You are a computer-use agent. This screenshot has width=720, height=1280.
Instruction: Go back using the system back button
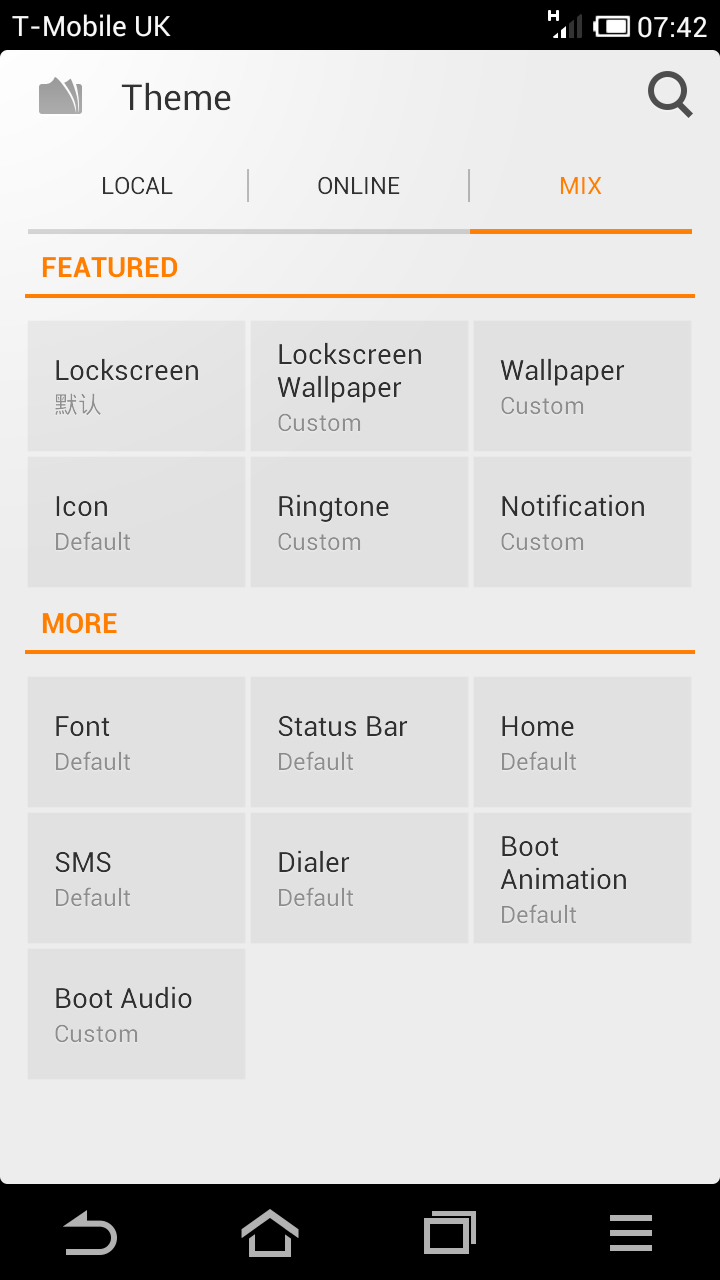(x=90, y=1233)
